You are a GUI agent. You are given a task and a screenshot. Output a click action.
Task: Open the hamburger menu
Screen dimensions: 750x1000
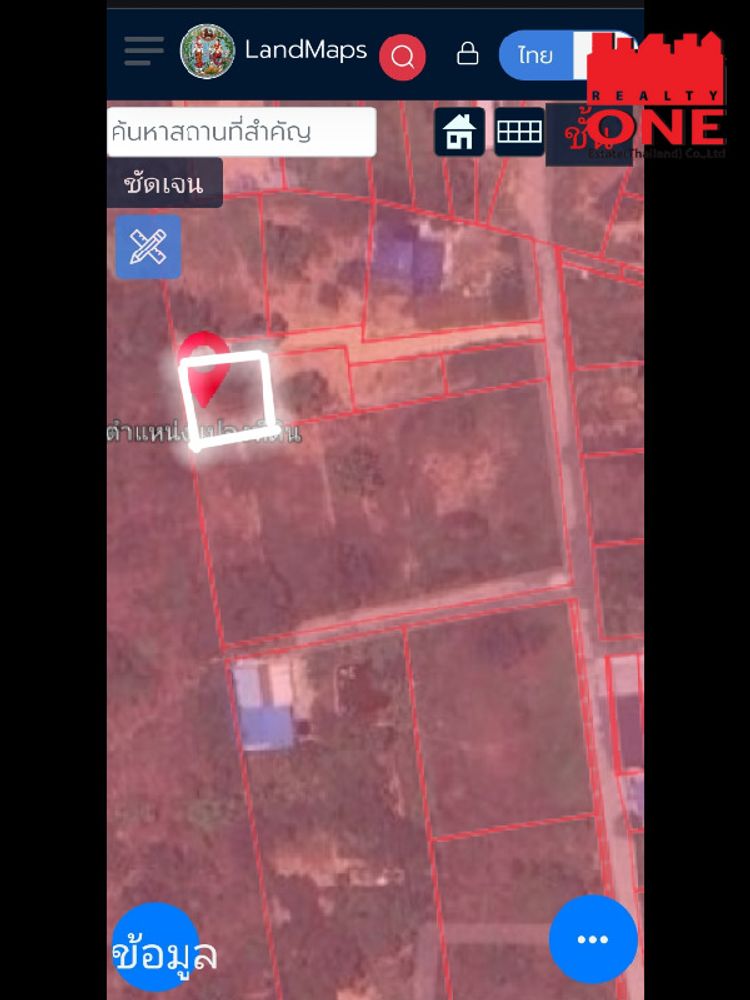pyautogui.click(x=144, y=51)
